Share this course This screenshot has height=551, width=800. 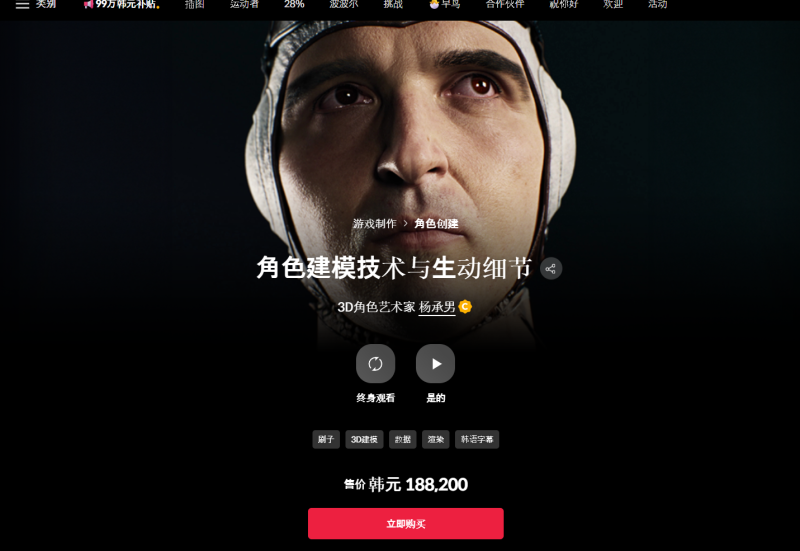point(551,268)
